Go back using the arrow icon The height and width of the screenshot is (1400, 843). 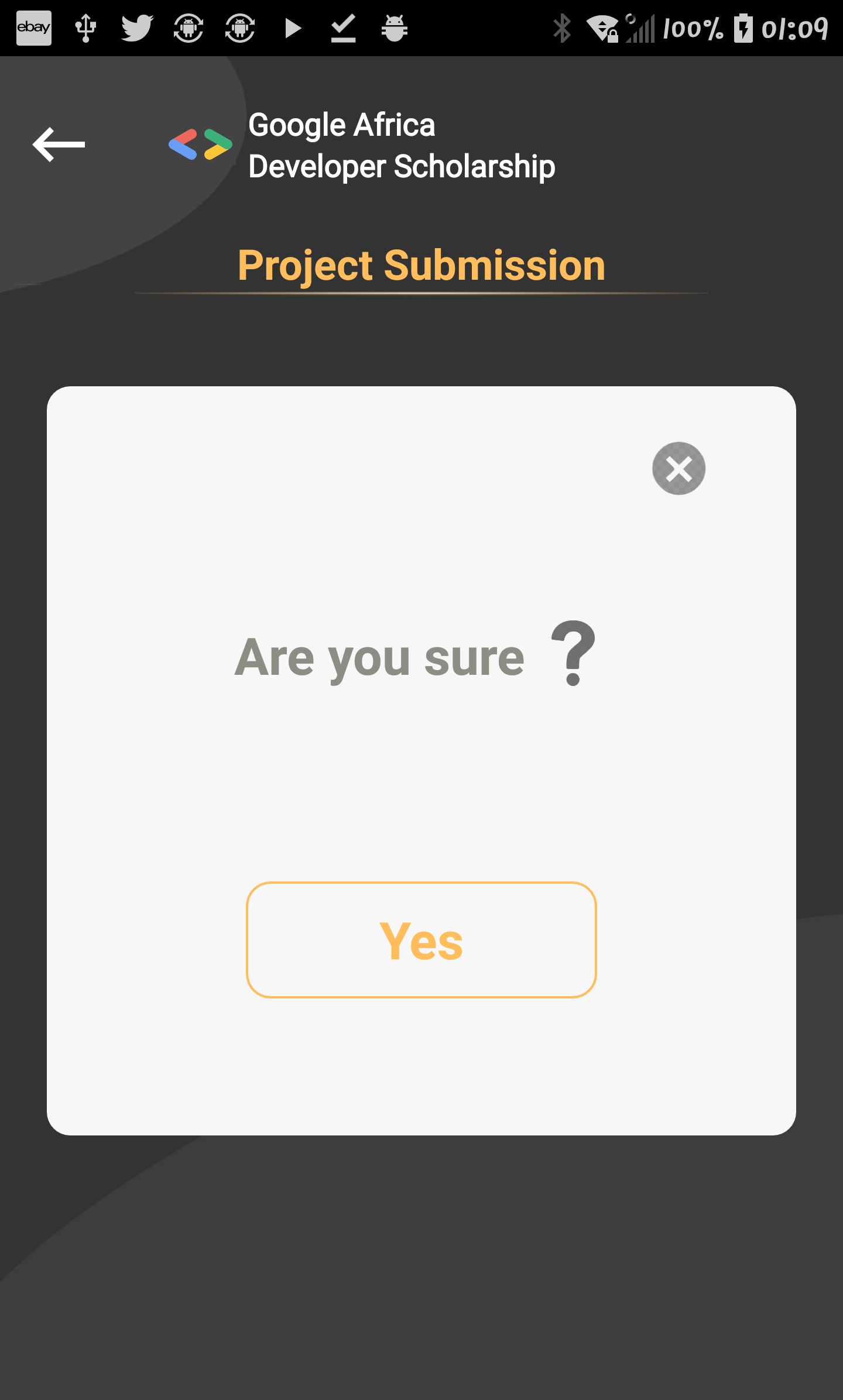click(x=59, y=145)
